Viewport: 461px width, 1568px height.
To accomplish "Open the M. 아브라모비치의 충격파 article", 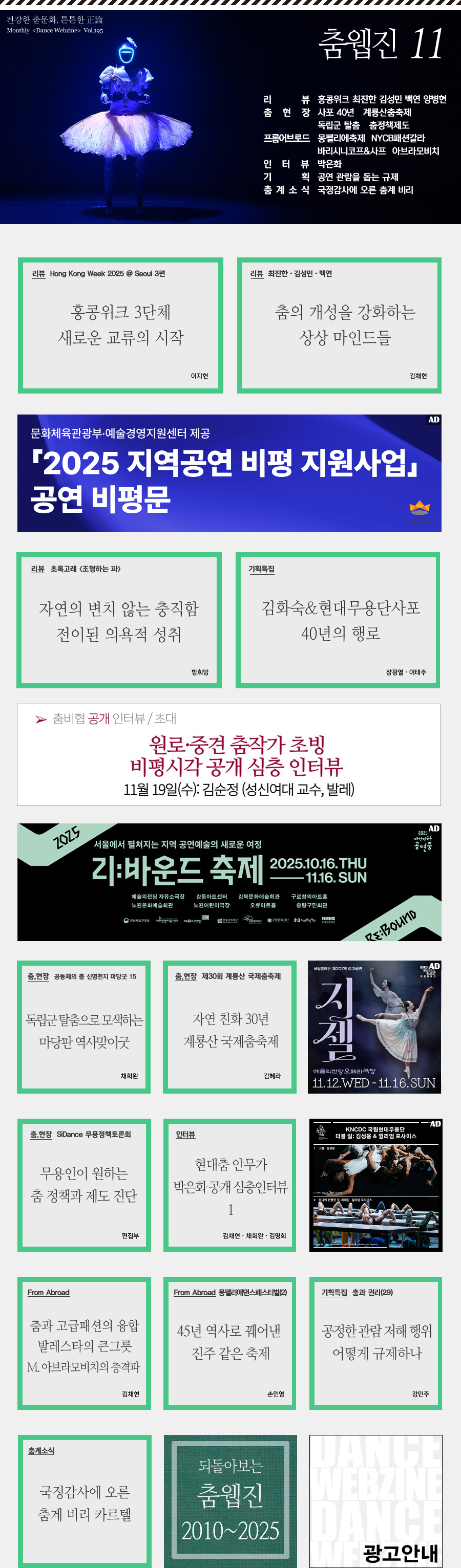I will tap(84, 1343).
